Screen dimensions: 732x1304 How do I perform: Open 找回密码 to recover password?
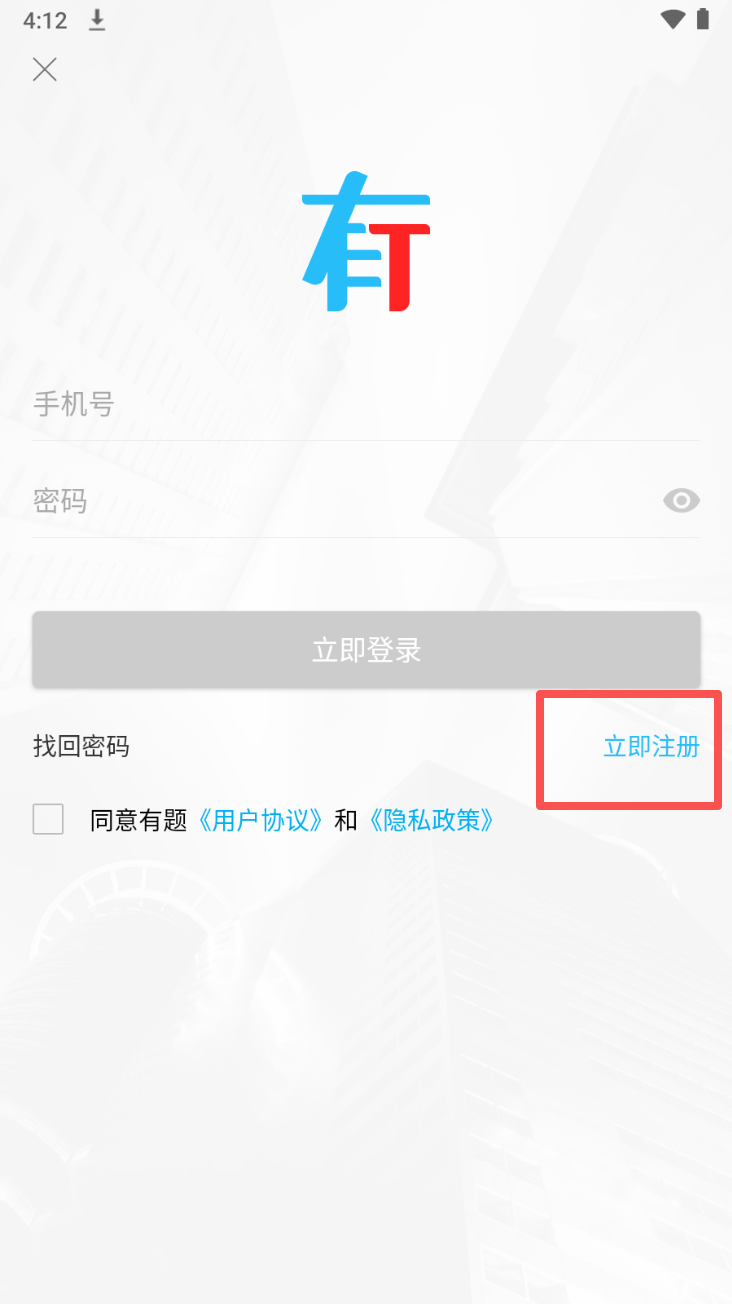pos(81,746)
